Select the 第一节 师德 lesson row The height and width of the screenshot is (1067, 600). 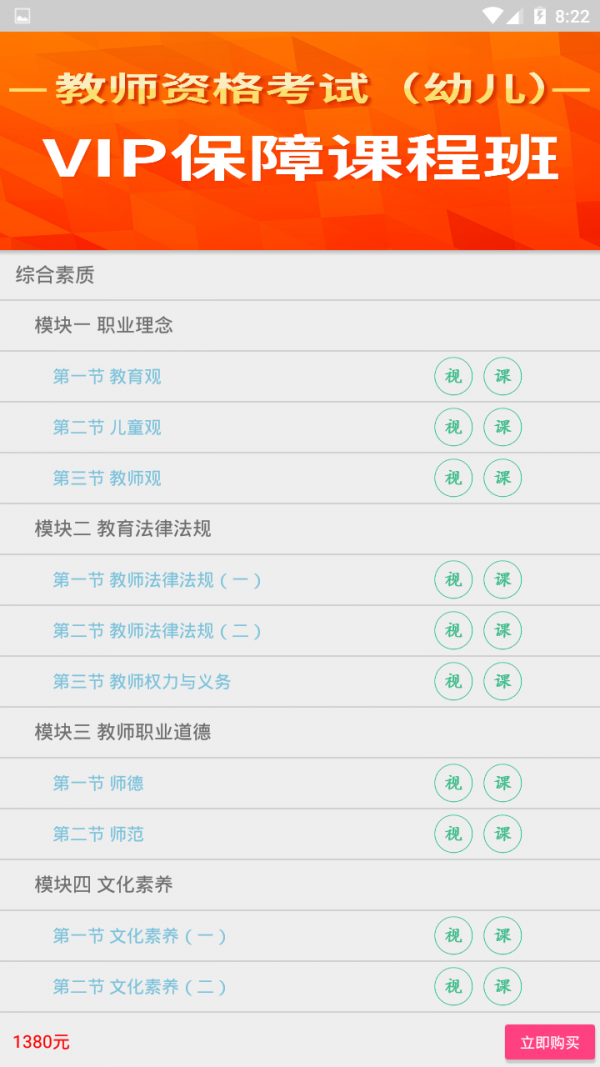coord(300,783)
